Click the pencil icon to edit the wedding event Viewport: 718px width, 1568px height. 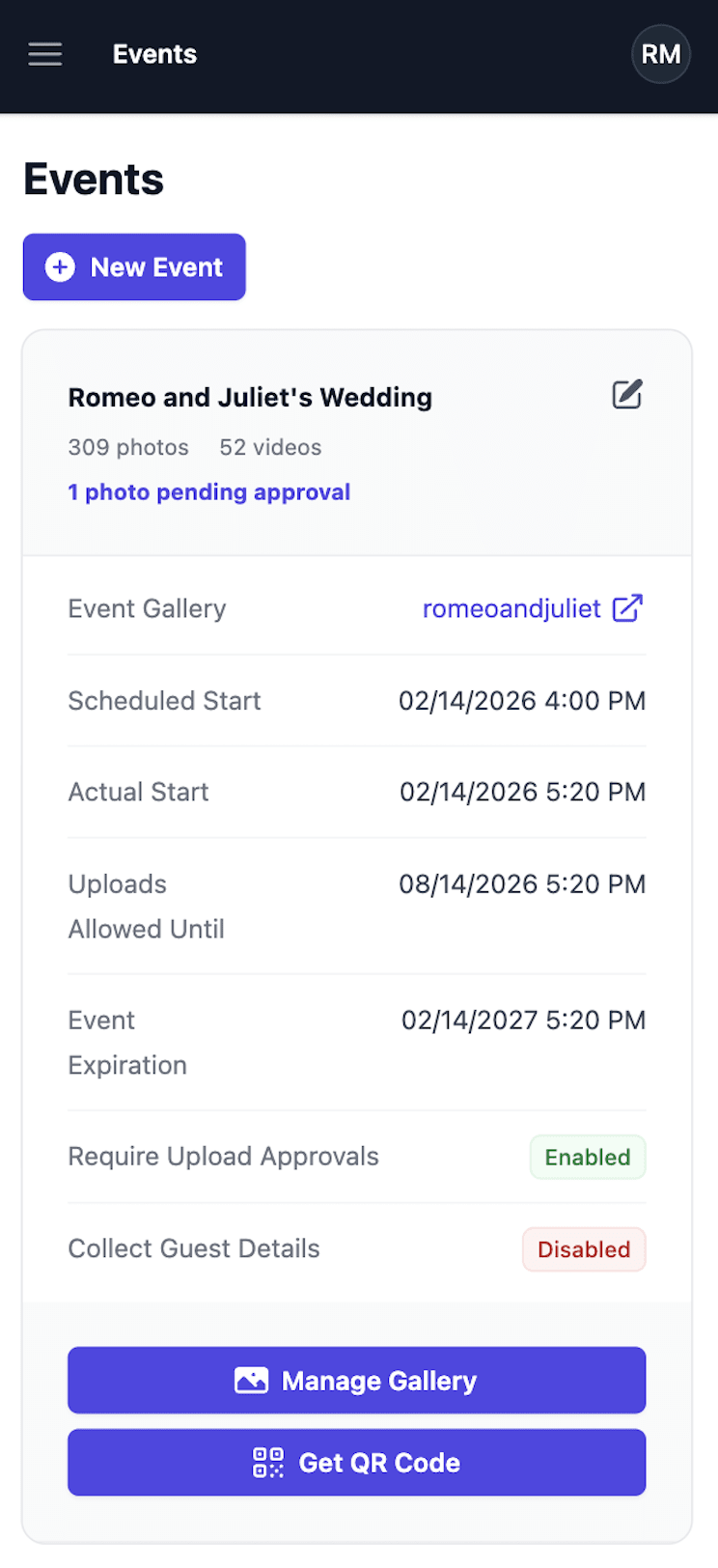coord(626,394)
